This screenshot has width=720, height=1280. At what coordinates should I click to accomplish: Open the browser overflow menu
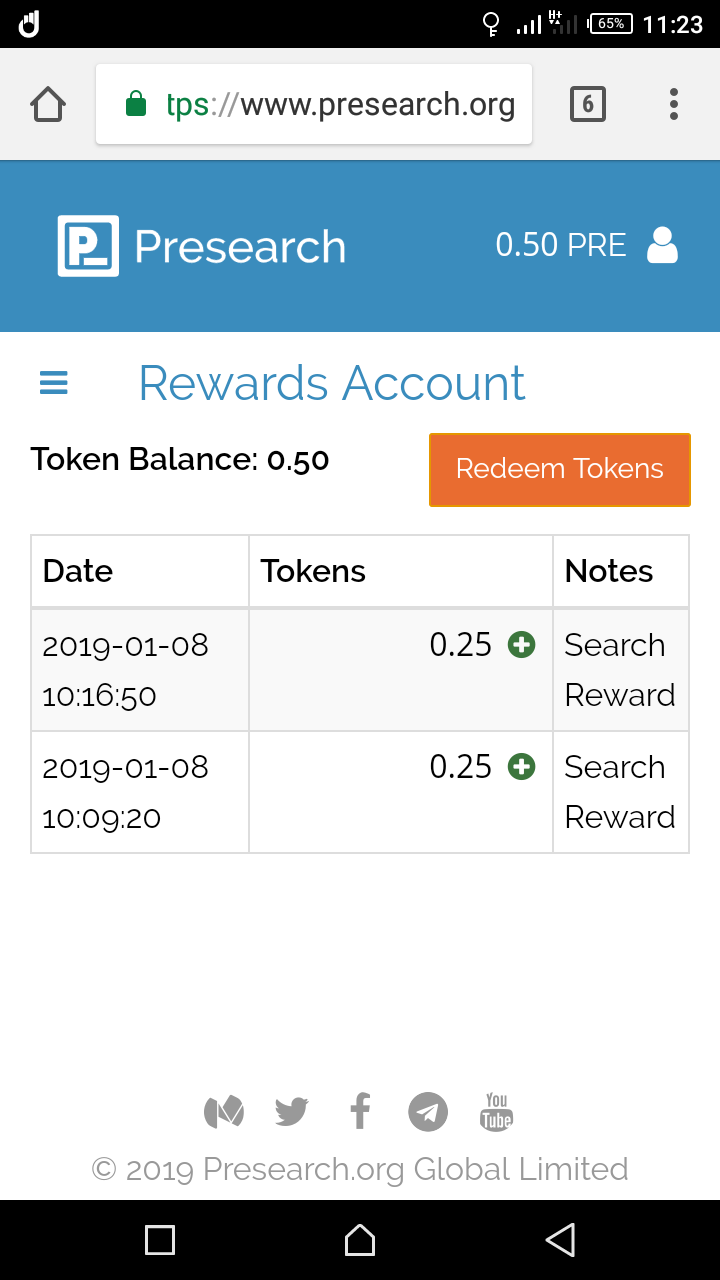point(674,104)
